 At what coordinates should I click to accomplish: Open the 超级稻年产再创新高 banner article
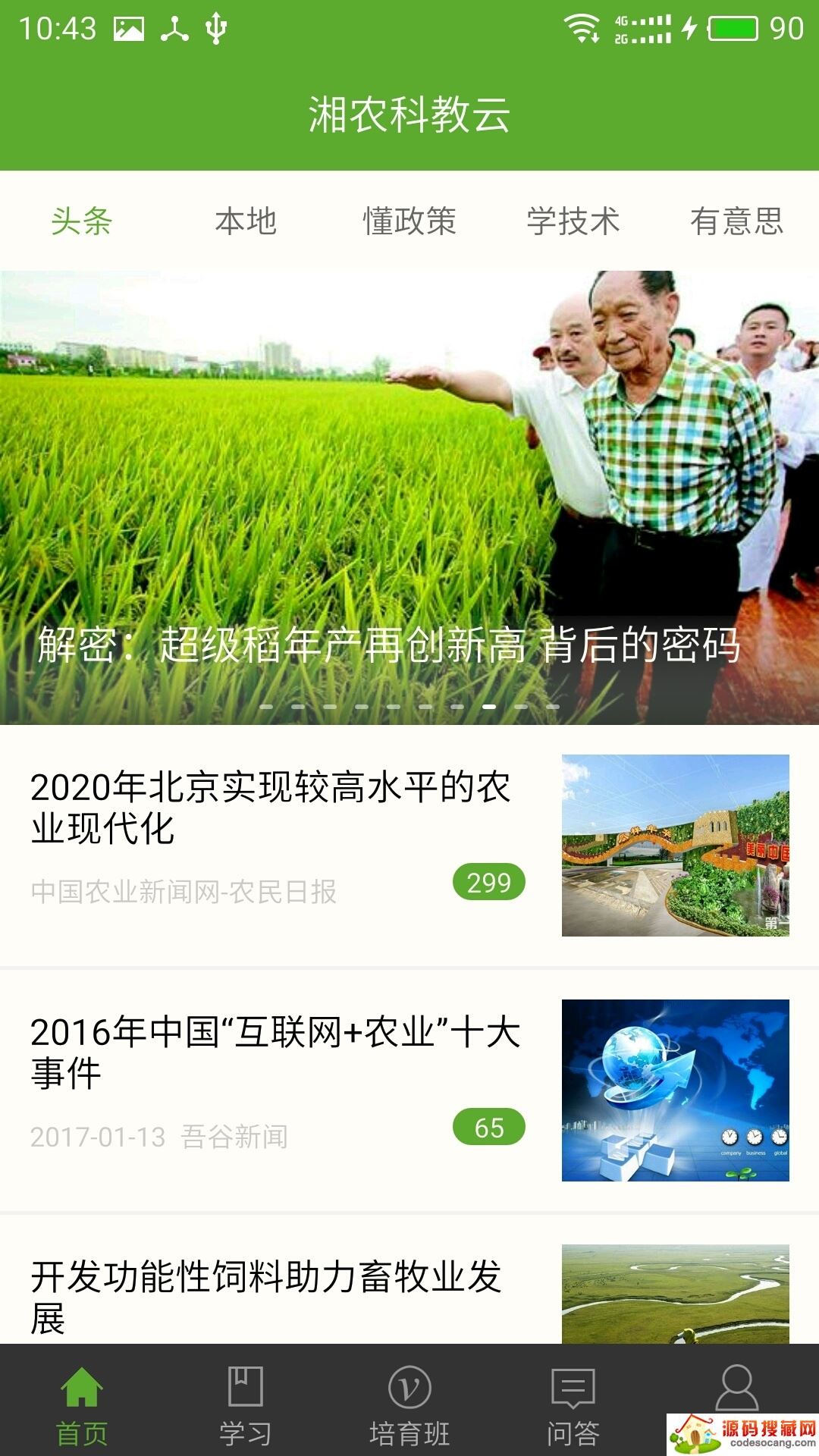pyautogui.click(x=409, y=497)
